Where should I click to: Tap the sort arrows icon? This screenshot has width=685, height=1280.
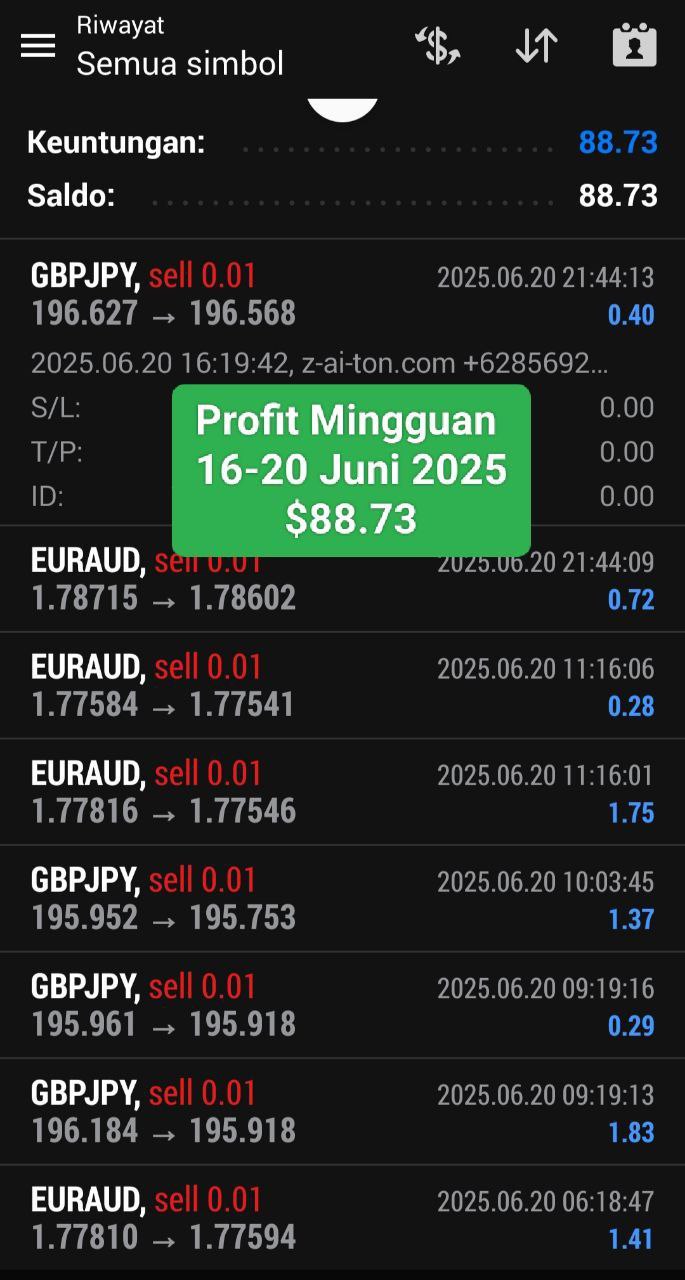click(x=536, y=46)
